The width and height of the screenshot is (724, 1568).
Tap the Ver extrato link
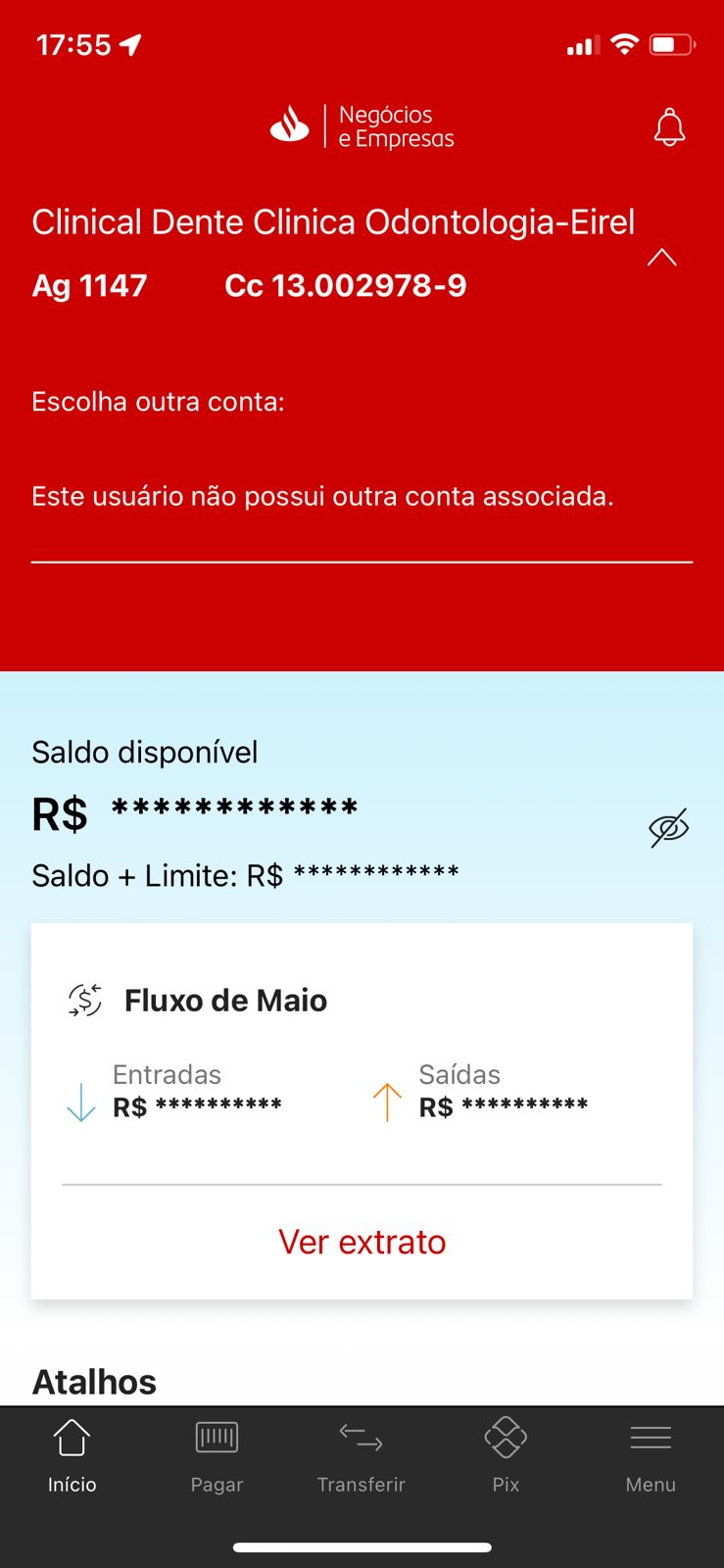point(362,1242)
